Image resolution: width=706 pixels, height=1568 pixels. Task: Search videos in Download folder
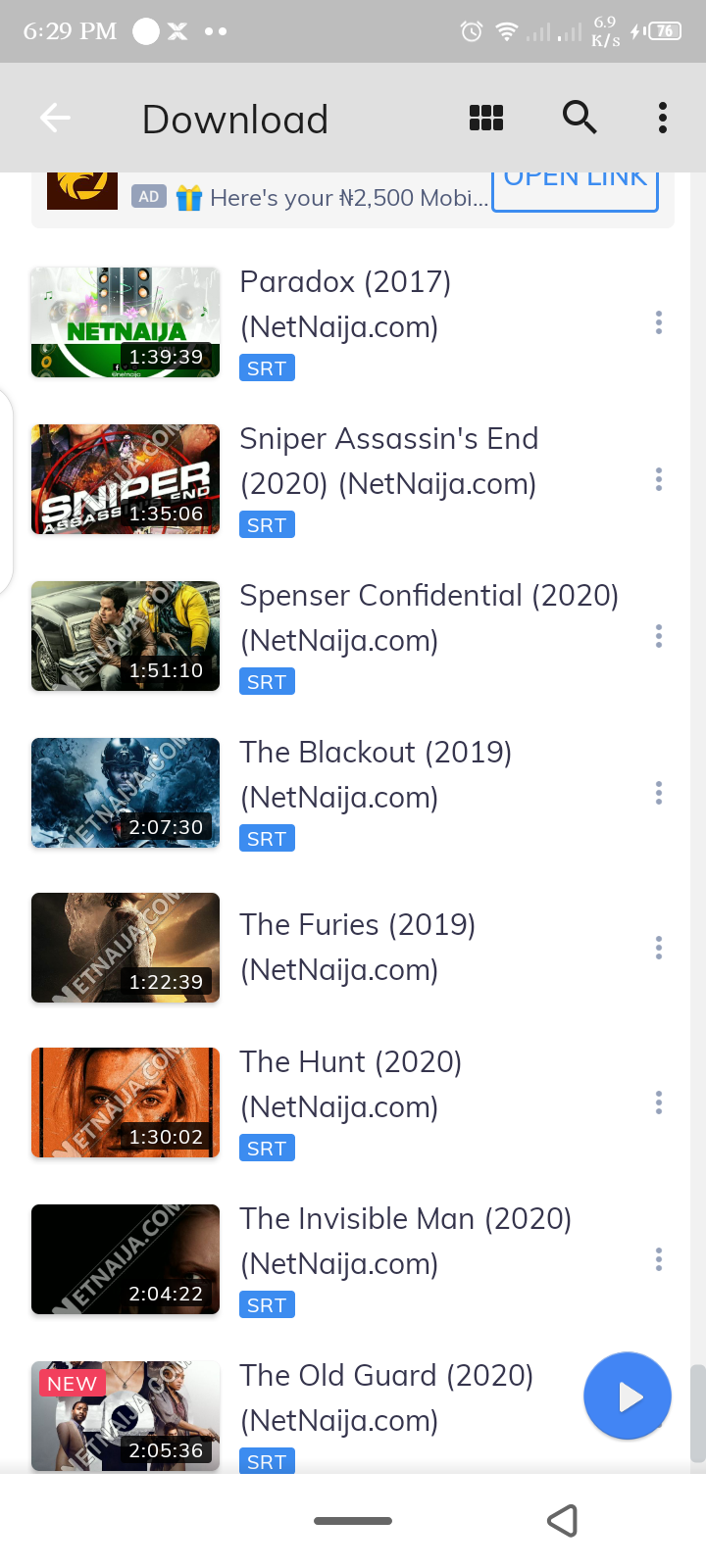580,118
